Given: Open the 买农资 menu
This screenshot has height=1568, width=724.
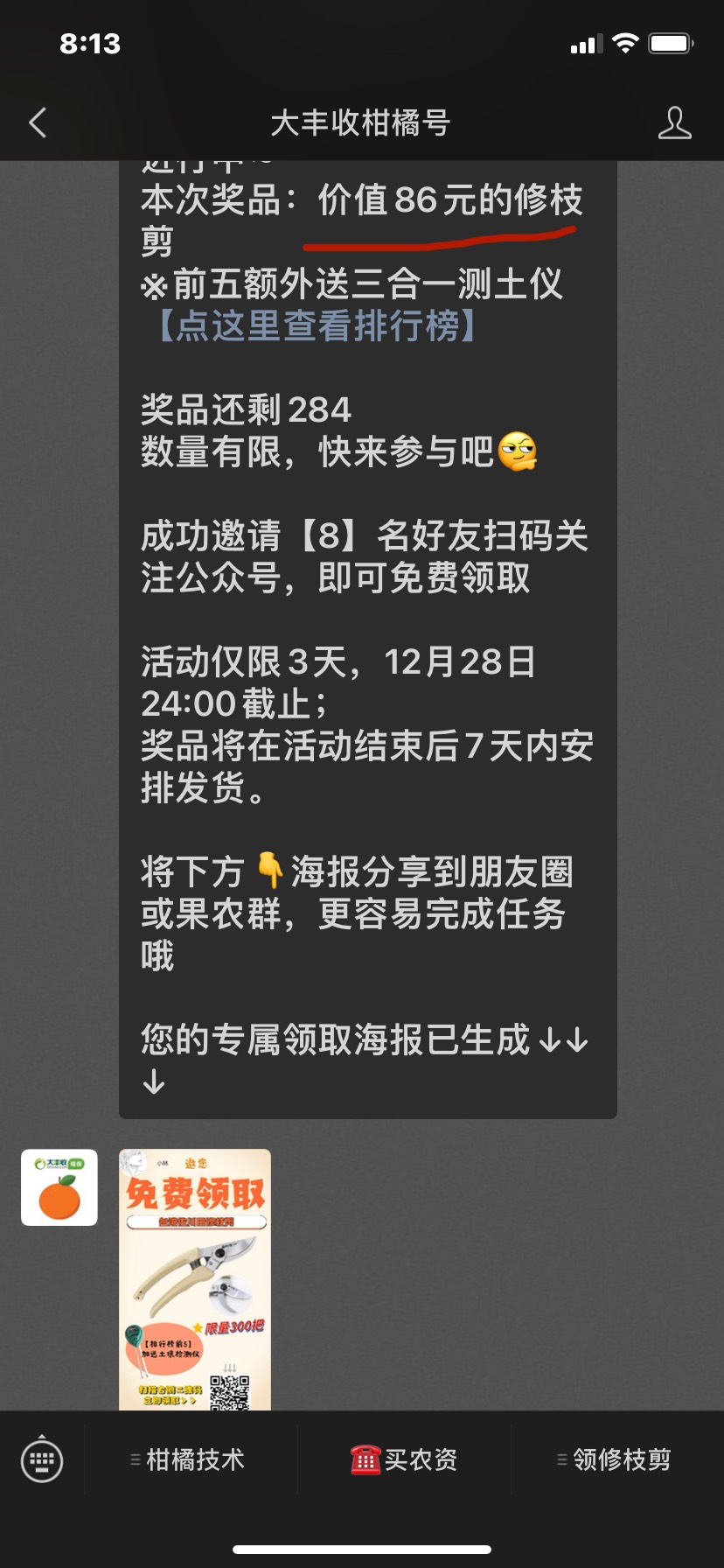Looking at the screenshot, I should tap(404, 1459).
